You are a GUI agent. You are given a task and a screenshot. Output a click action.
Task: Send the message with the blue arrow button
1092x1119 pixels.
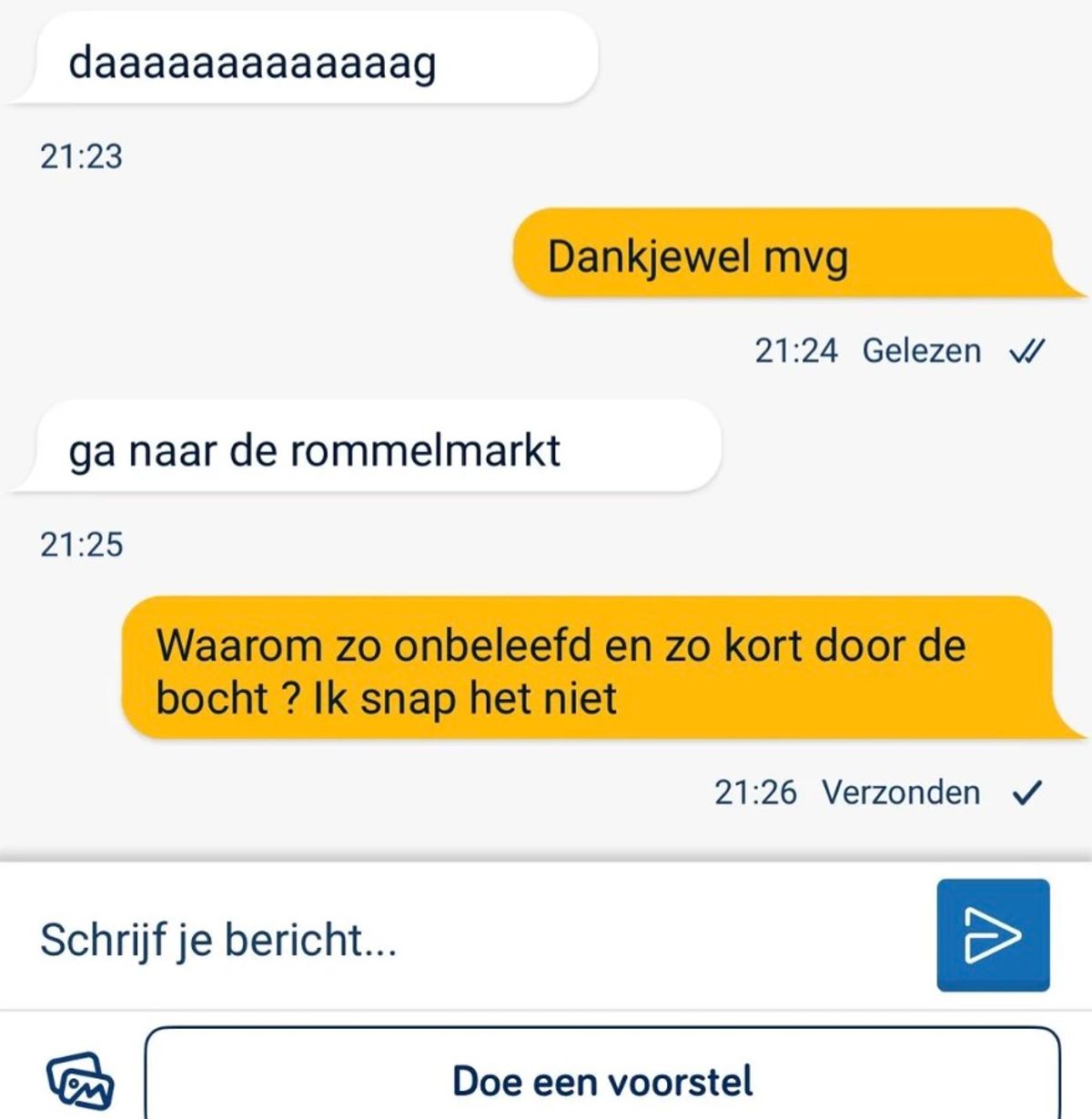click(x=992, y=935)
